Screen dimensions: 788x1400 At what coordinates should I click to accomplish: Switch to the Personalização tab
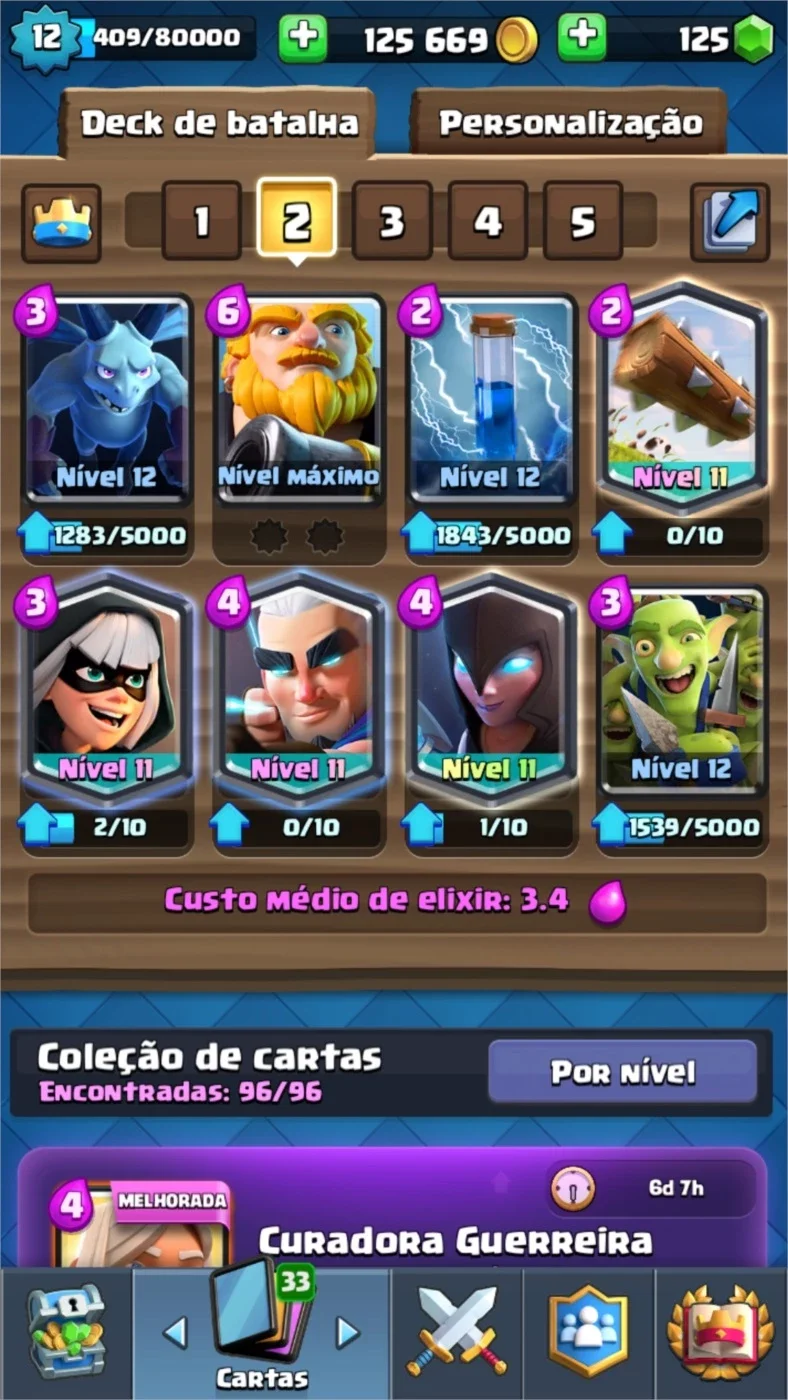[570, 123]
